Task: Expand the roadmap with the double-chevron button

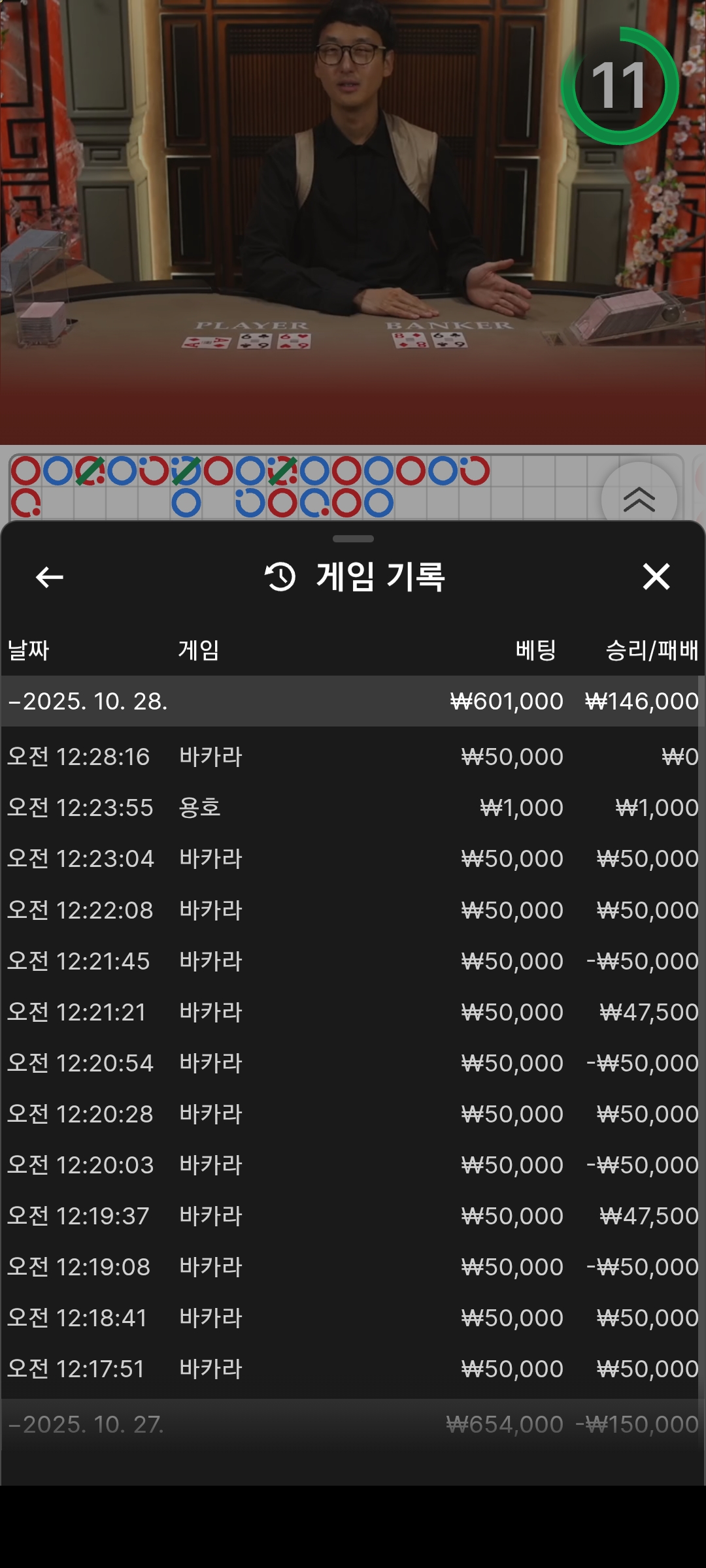Action: click(x=639, y=500)
